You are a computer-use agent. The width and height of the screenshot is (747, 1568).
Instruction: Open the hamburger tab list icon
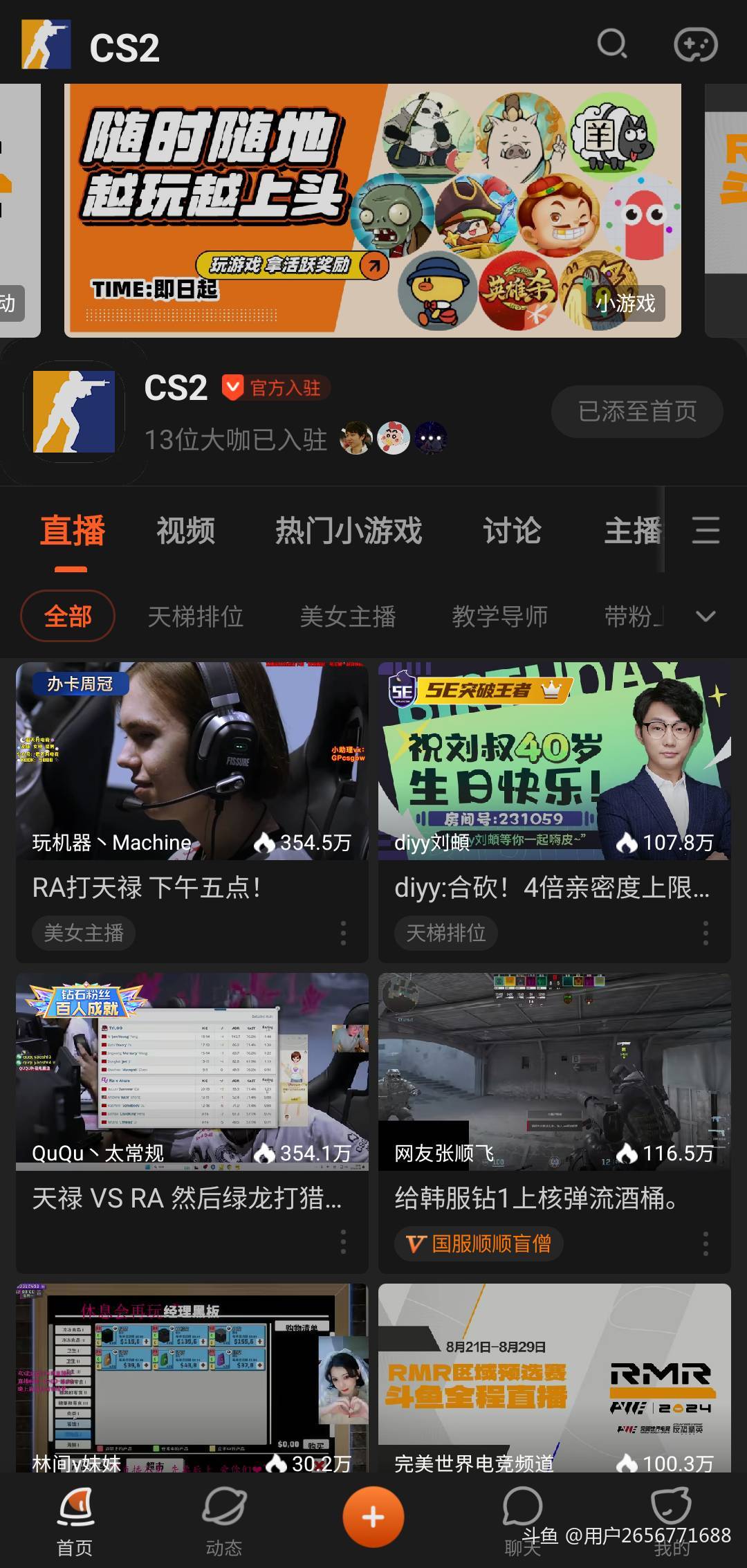pyautogui.click(x=706, y=530)
